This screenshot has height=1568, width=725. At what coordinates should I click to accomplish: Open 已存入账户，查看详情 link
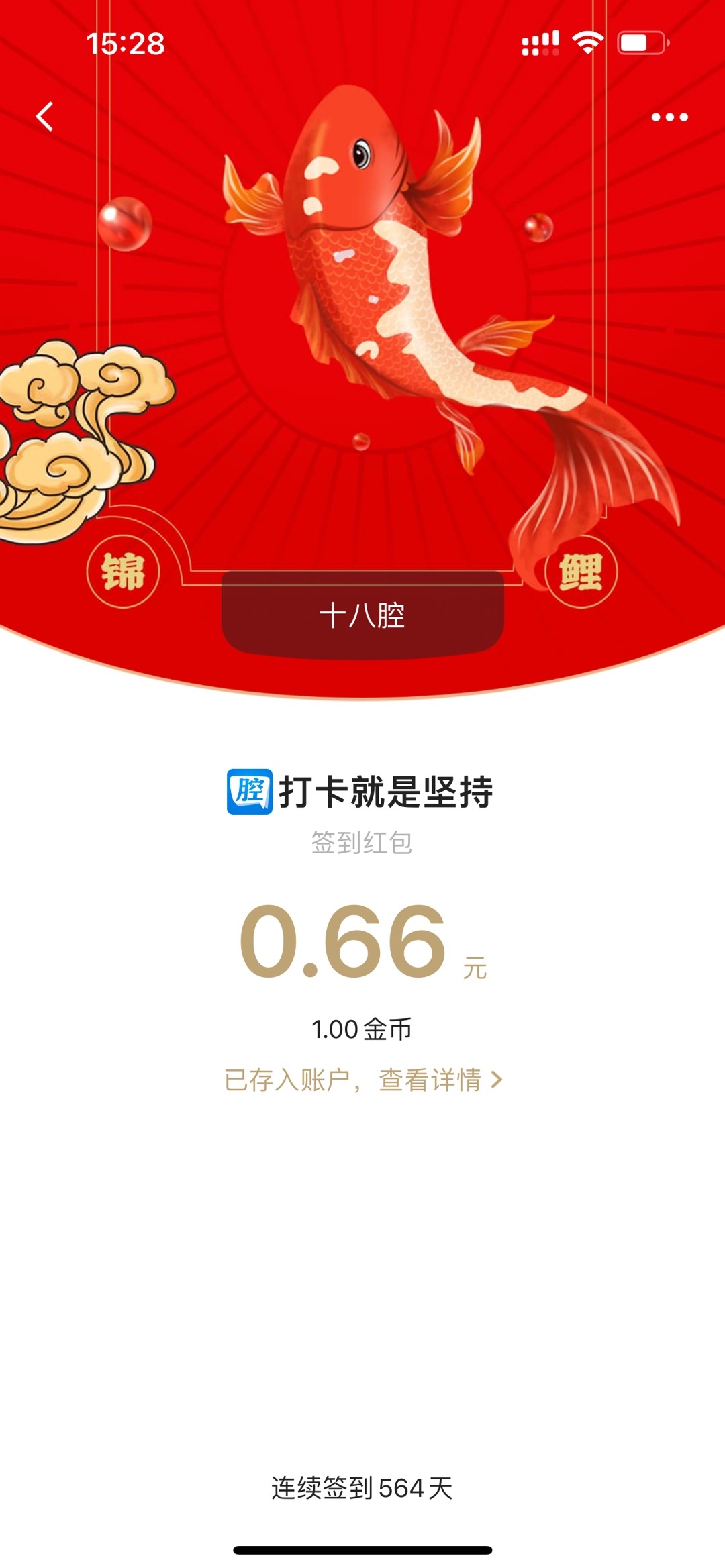[x=363, y=1080]
